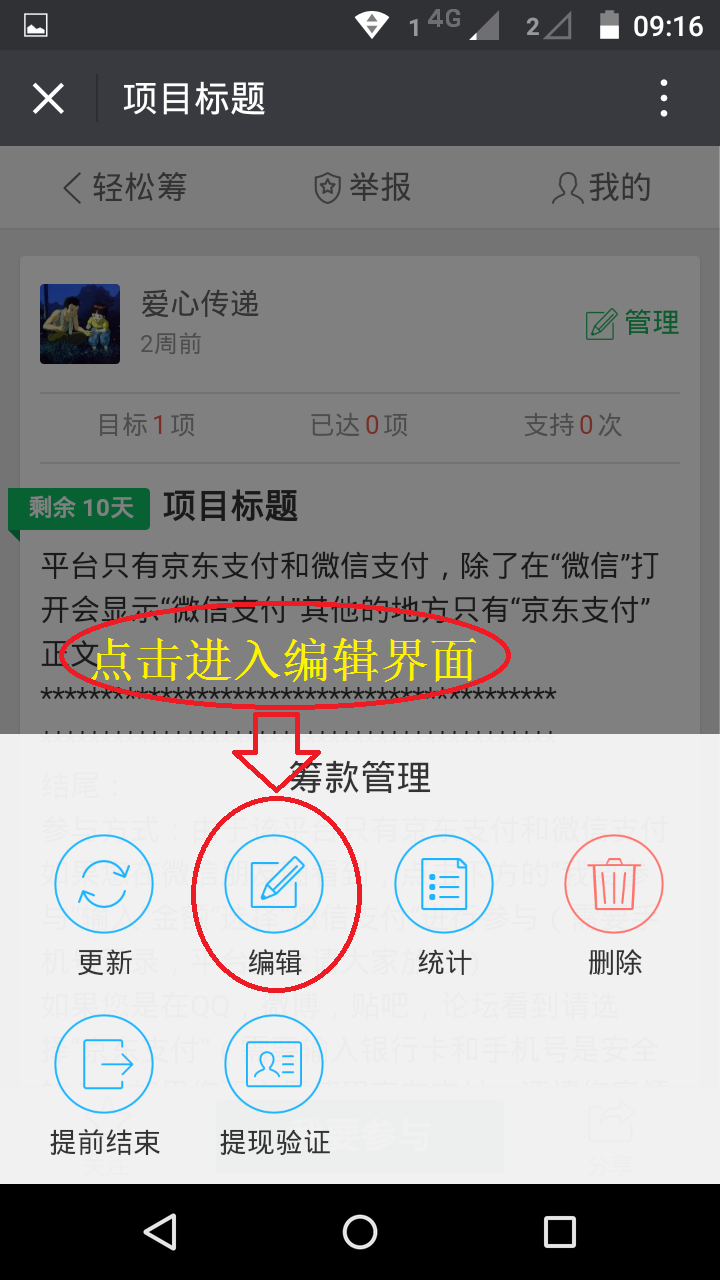Open 编辑 to edit the project
Viewport: 720px width, 1280px height.
[275, 885]
